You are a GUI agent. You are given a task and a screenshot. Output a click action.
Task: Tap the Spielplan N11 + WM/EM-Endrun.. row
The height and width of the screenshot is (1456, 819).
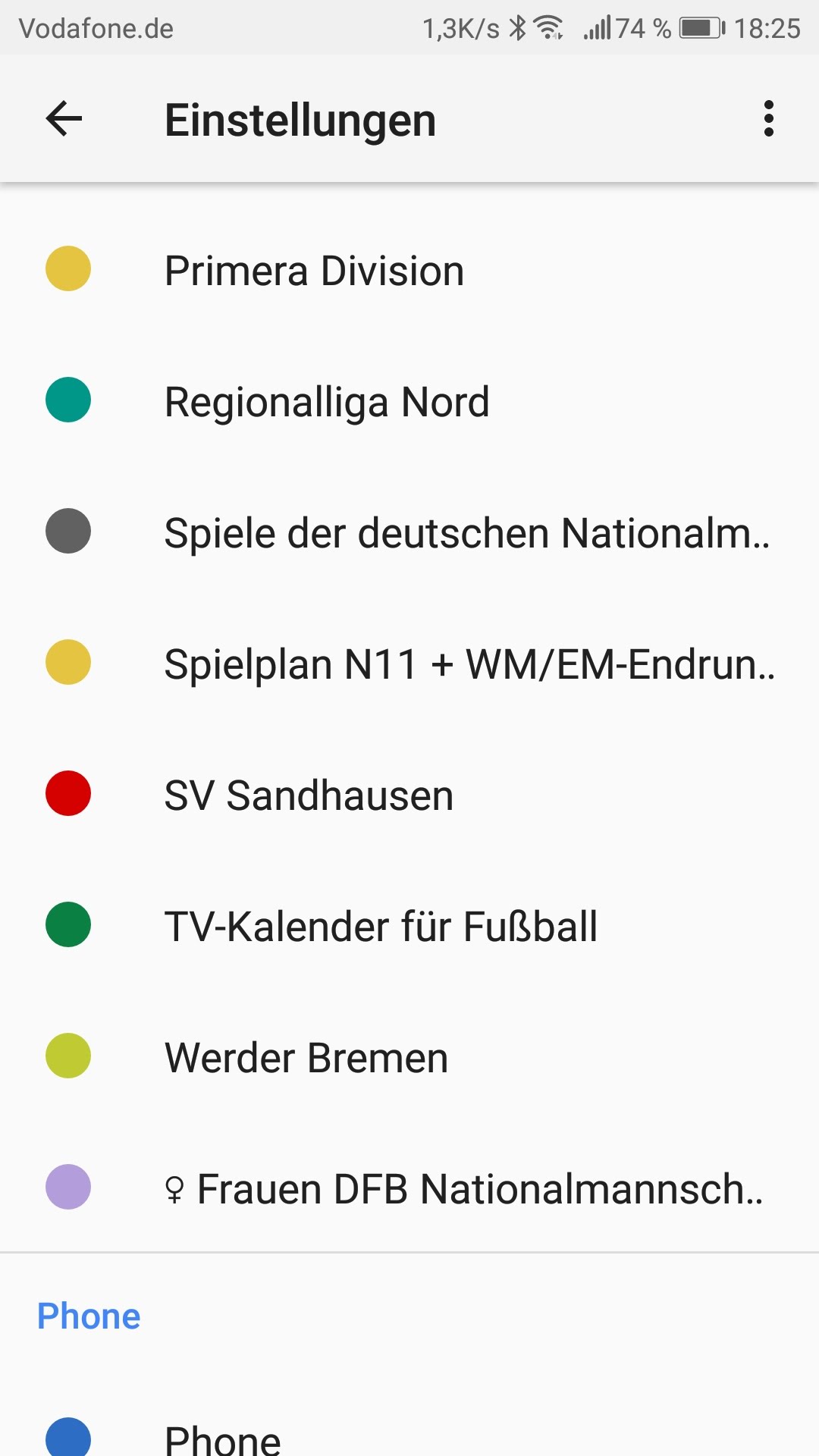[409, 664]
